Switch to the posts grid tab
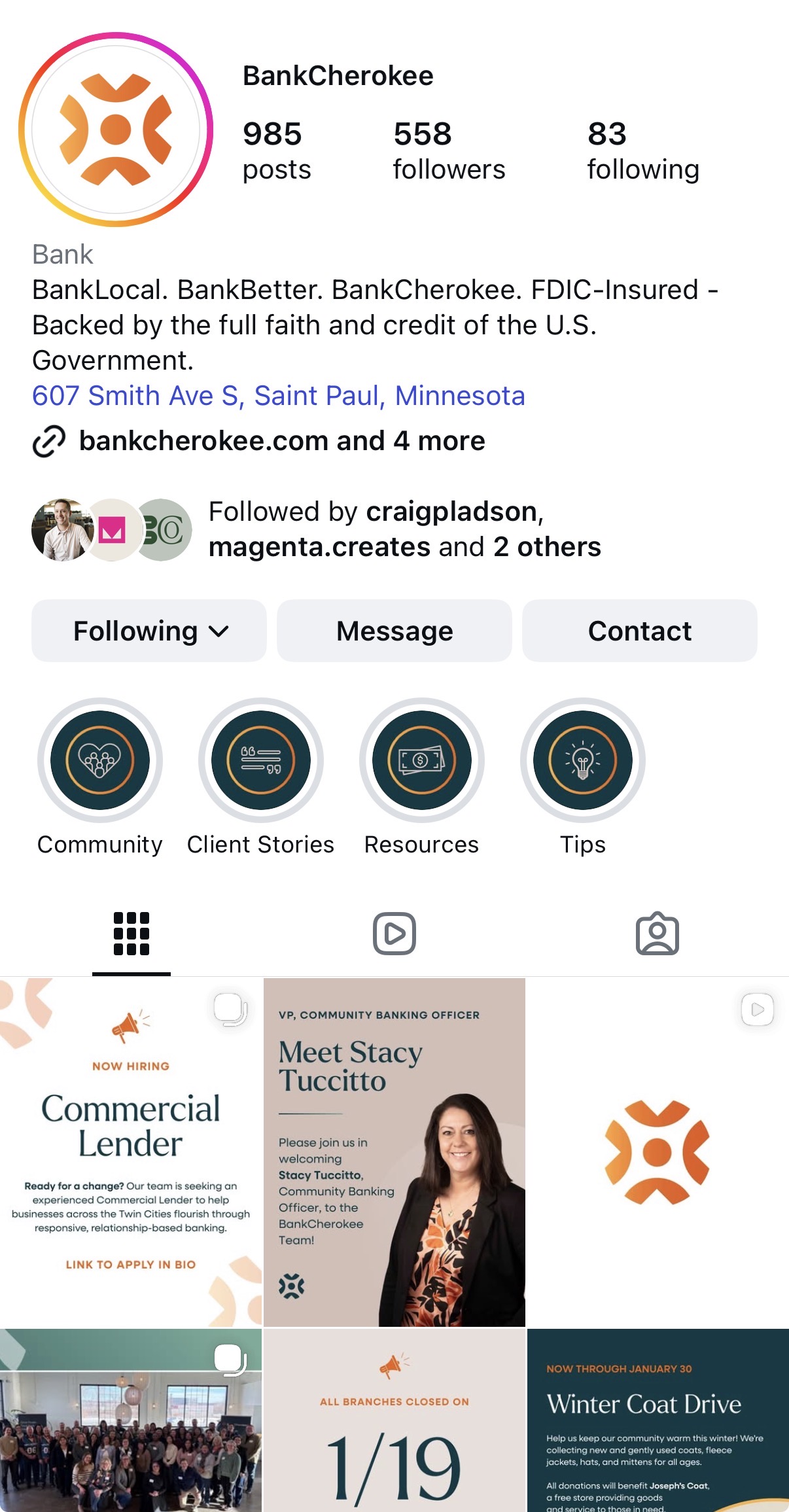 coord(131,934)
